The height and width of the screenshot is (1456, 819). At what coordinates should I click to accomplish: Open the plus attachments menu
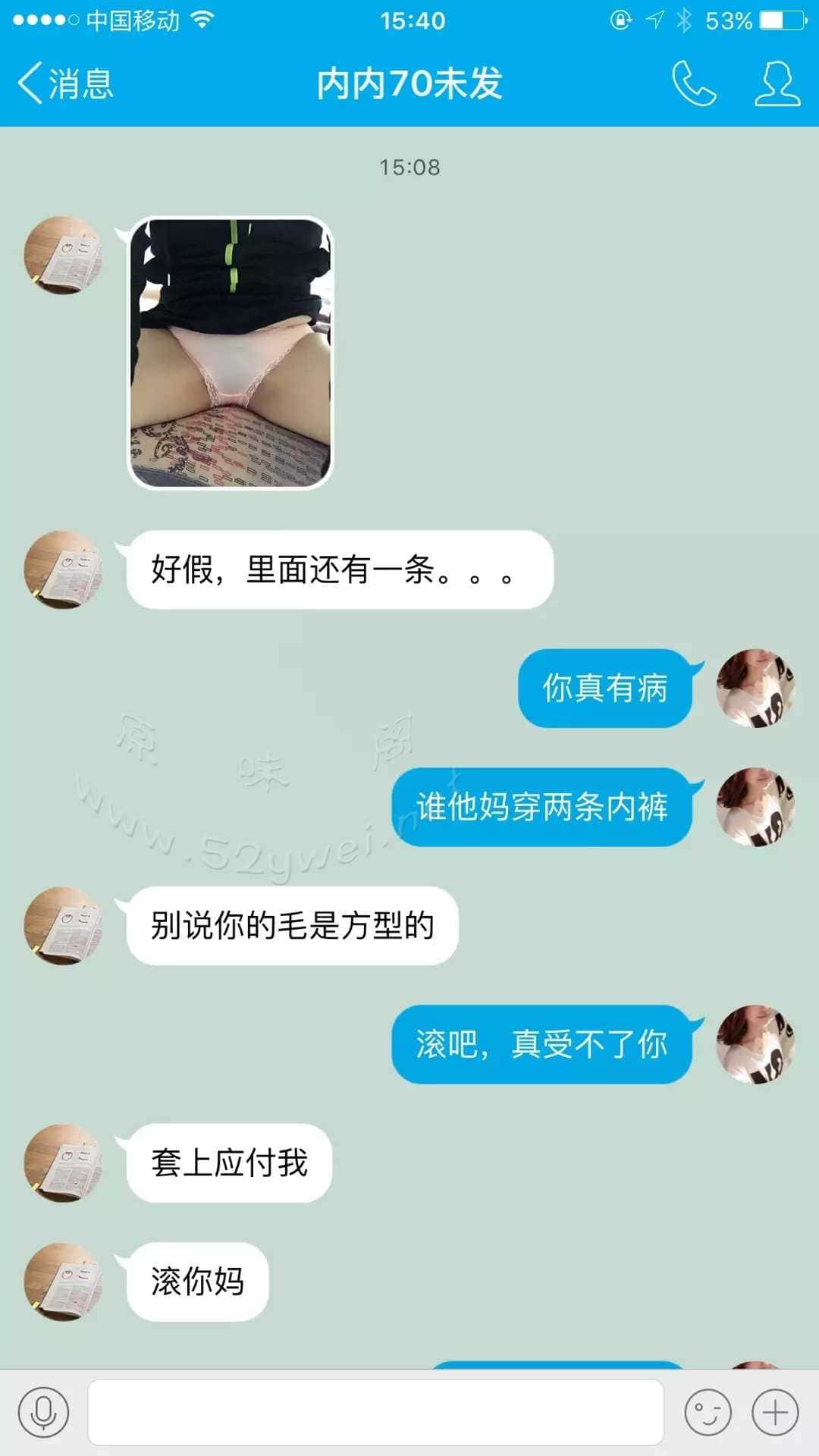[x=775, y=1412]
